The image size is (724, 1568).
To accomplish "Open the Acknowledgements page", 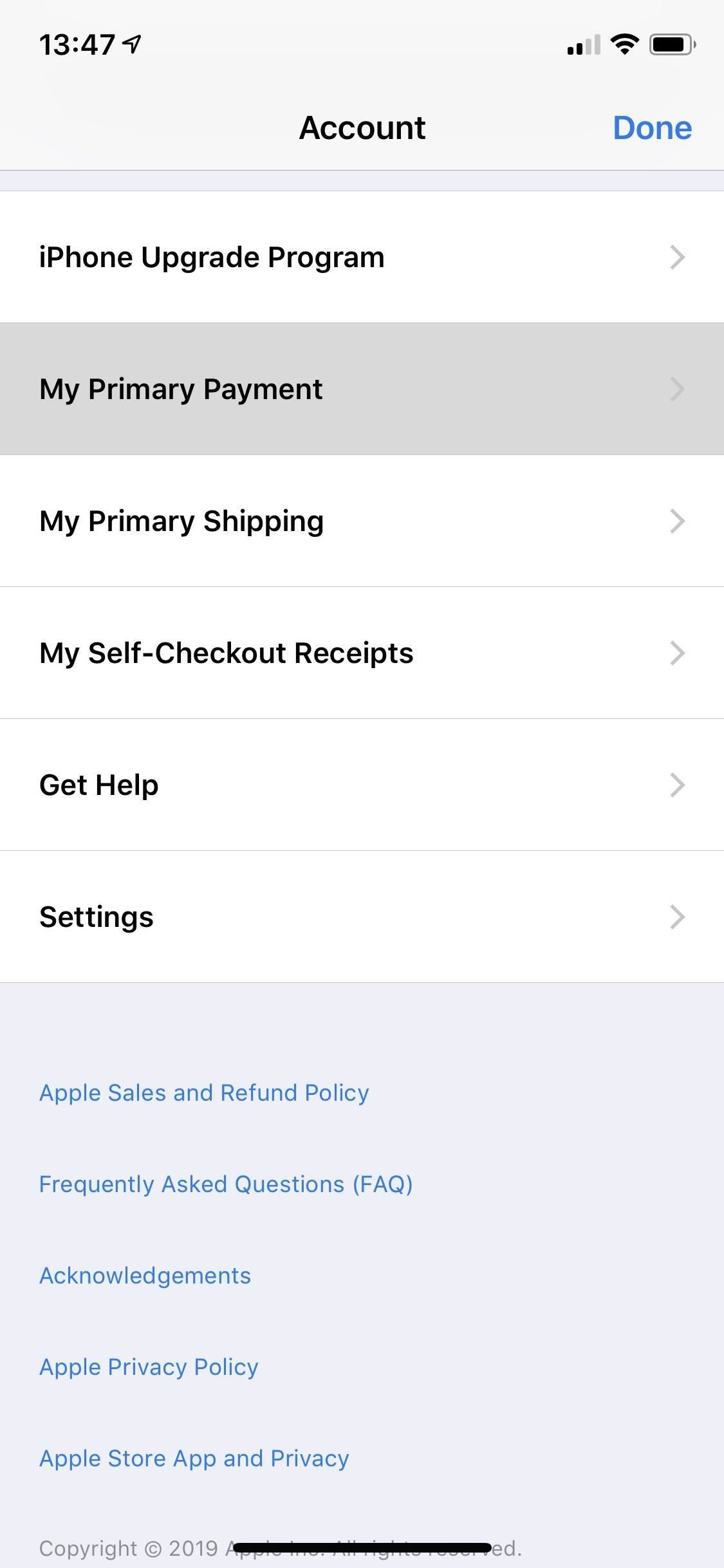I will pyautogui.click(x=145, y=1275).
